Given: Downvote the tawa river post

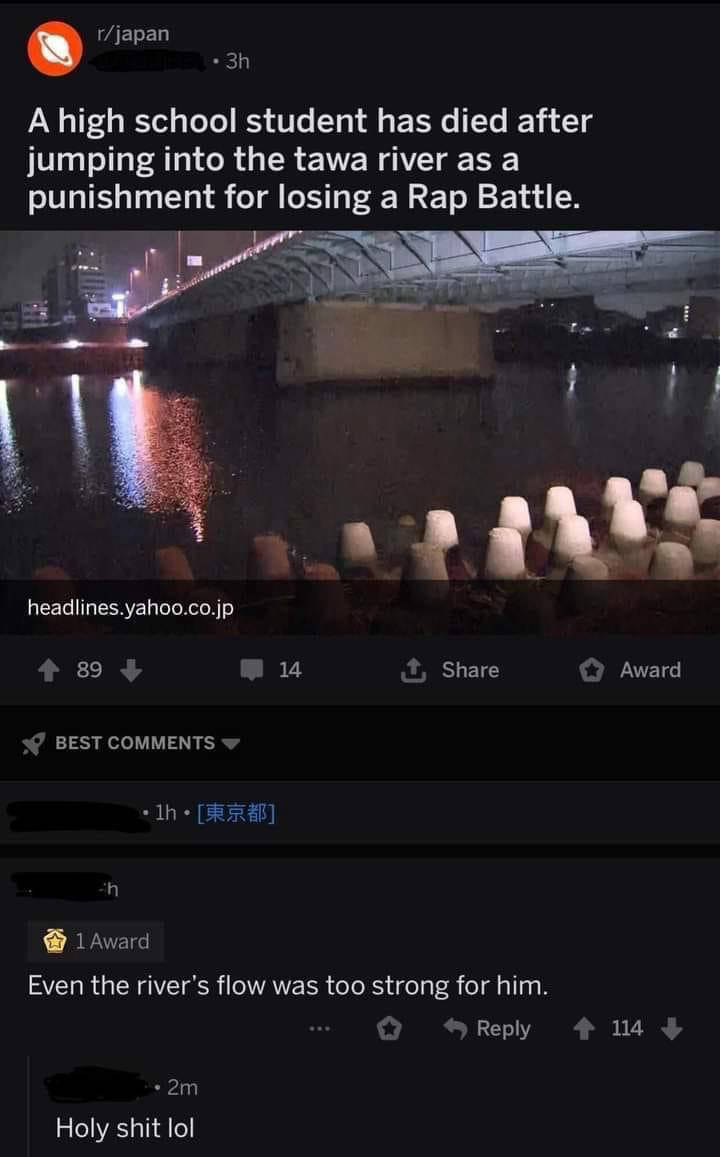Looking at the screenshot, I should click(130, 670).
